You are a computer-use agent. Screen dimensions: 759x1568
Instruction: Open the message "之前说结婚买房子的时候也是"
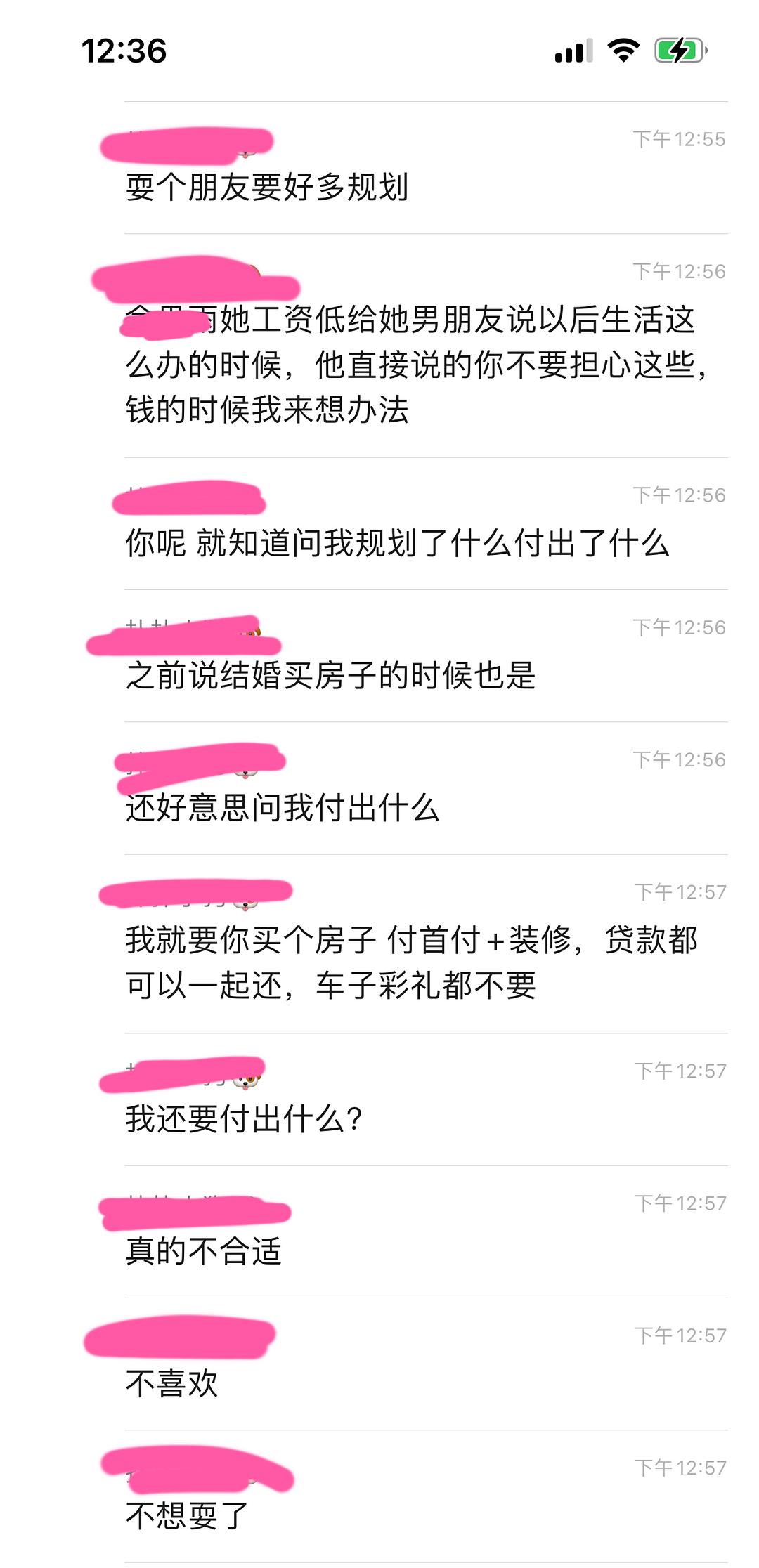pyautogui.click(x=426, y=656)
